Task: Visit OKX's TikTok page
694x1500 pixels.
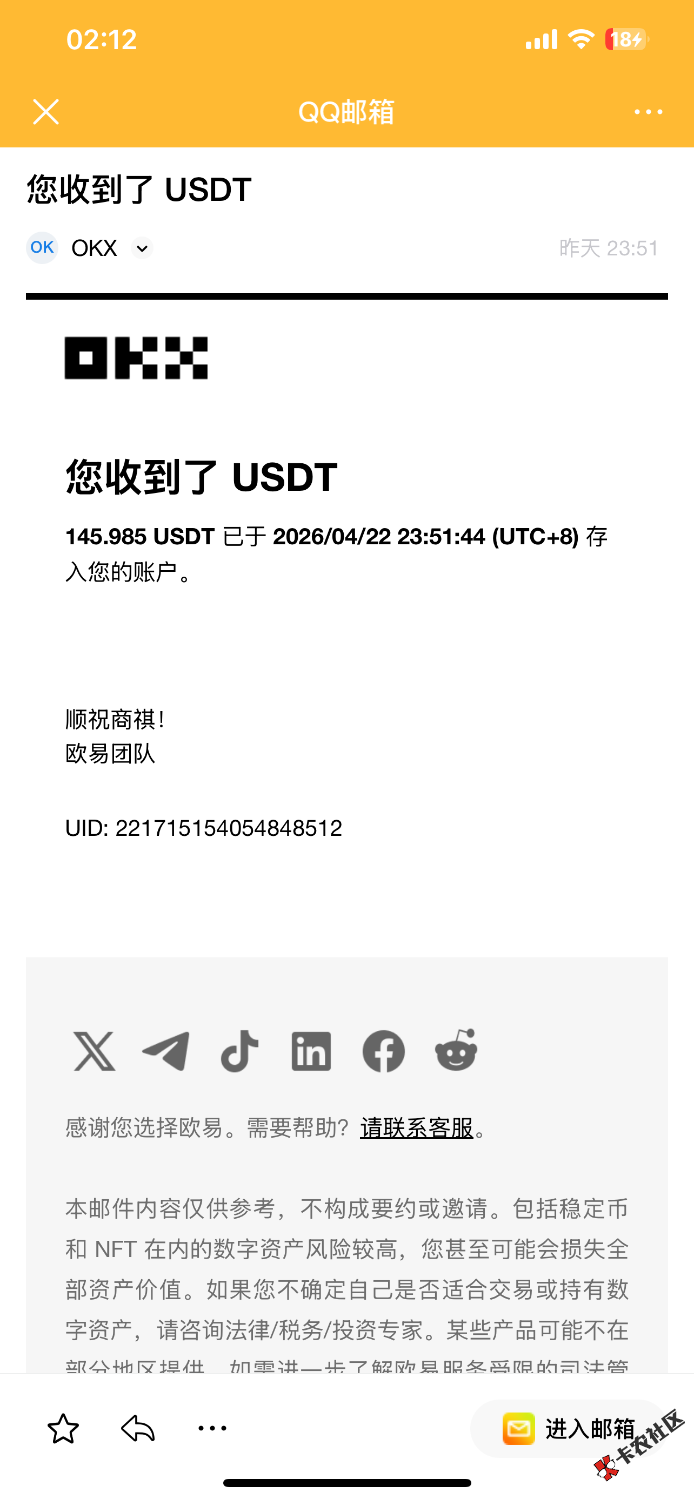Action: tap(239, 1052)
